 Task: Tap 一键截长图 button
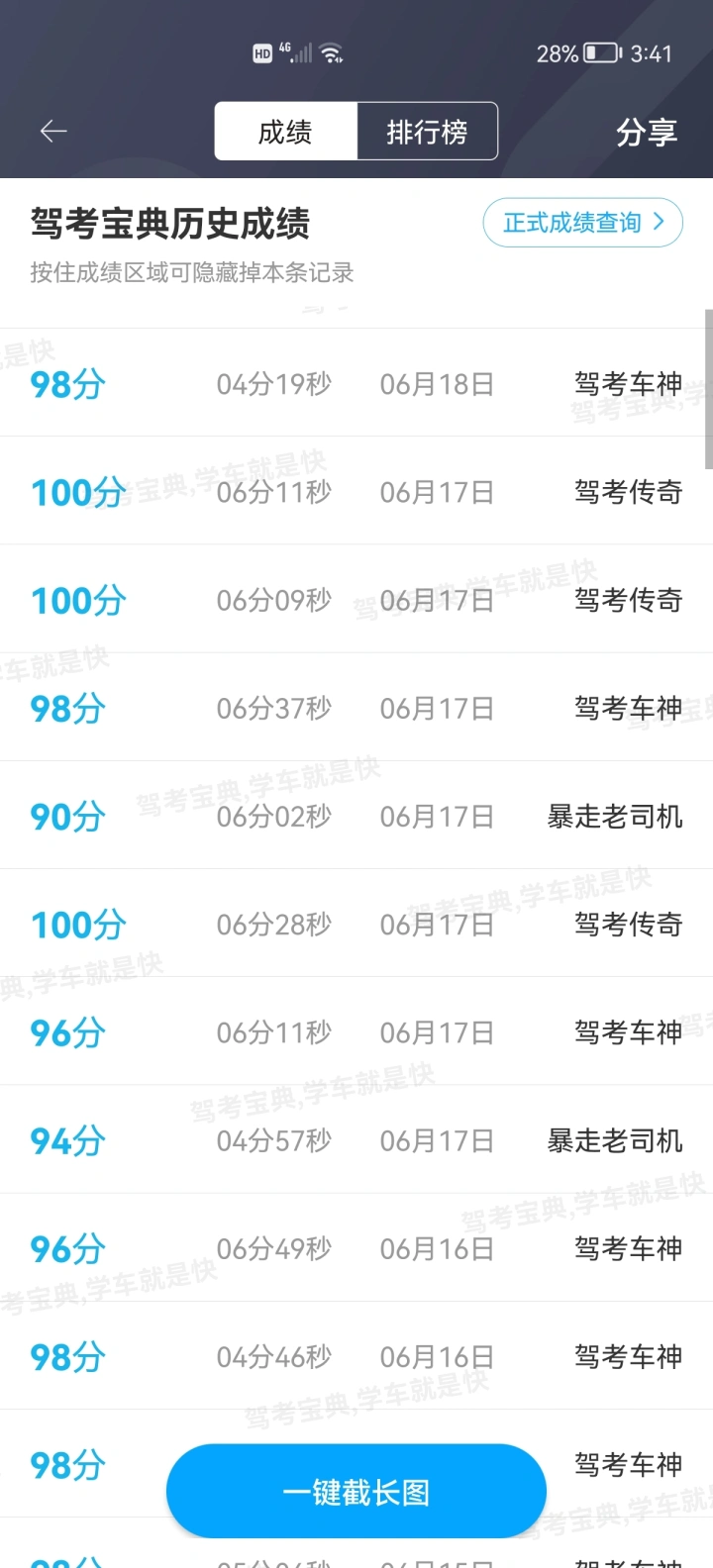356,1492
